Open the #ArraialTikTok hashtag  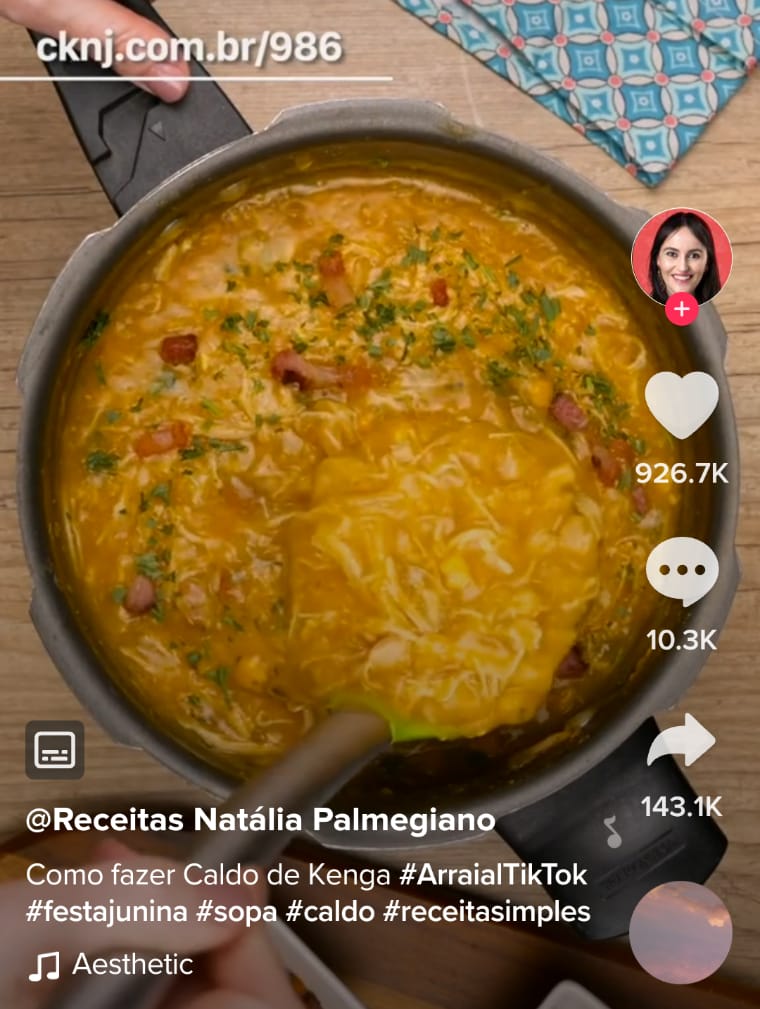click(492, 875)
